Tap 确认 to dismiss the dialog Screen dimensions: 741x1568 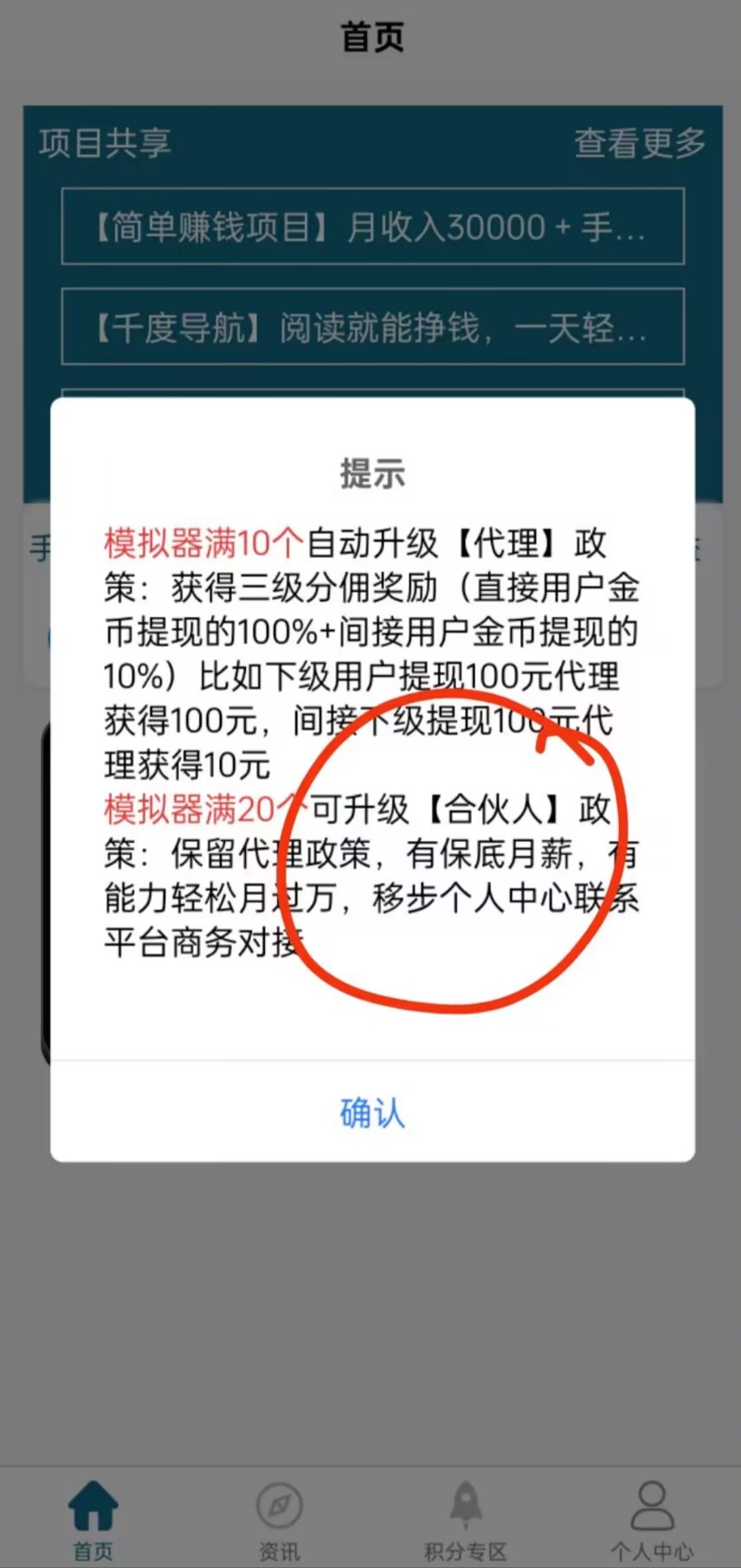(372, 1113)
